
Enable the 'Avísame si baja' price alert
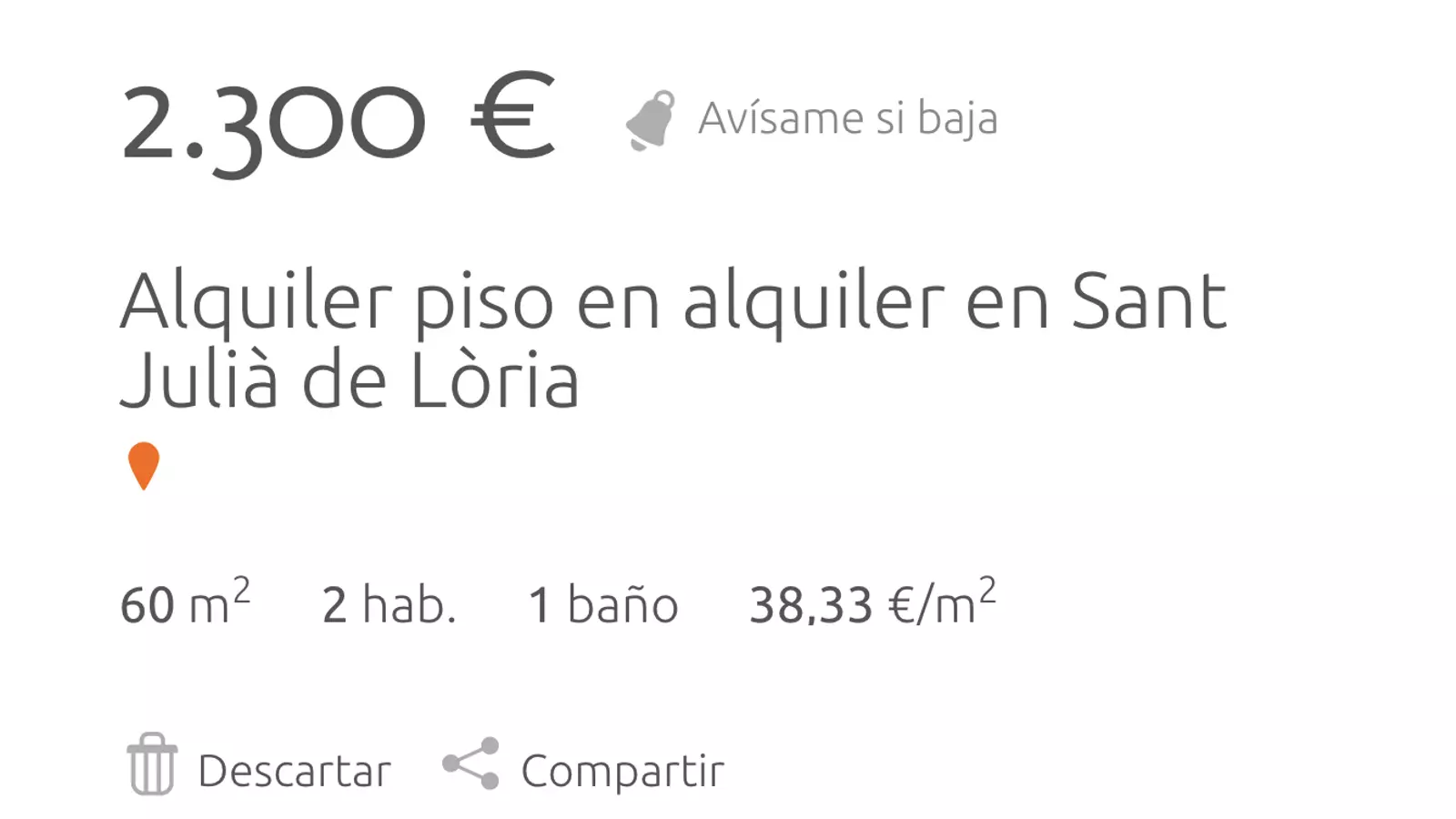tap(813, 119)
